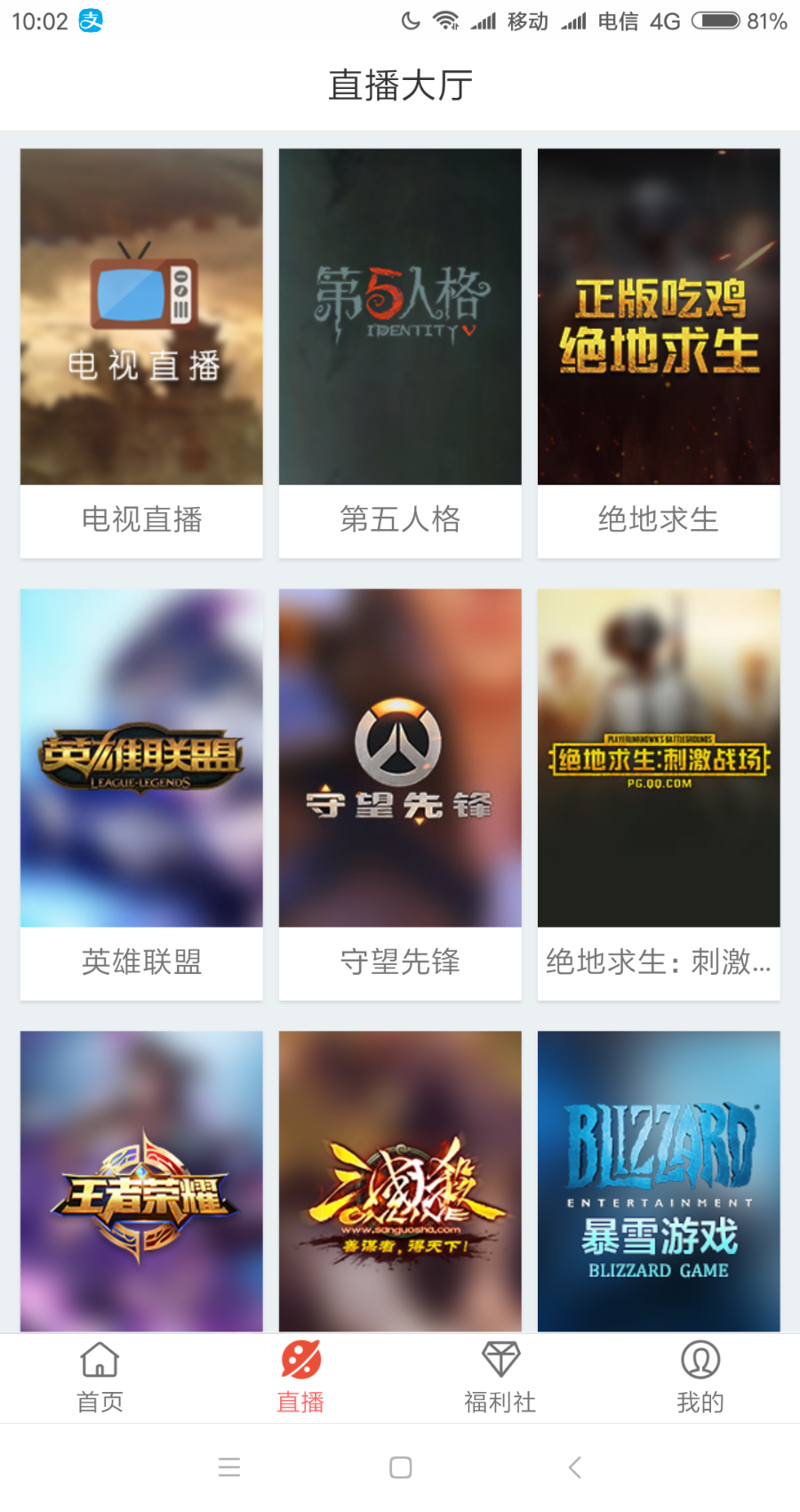This screenshot has height=1512, width=800.
Task: Open the 我的 profile tab
Action: (x=700, y=1377)
